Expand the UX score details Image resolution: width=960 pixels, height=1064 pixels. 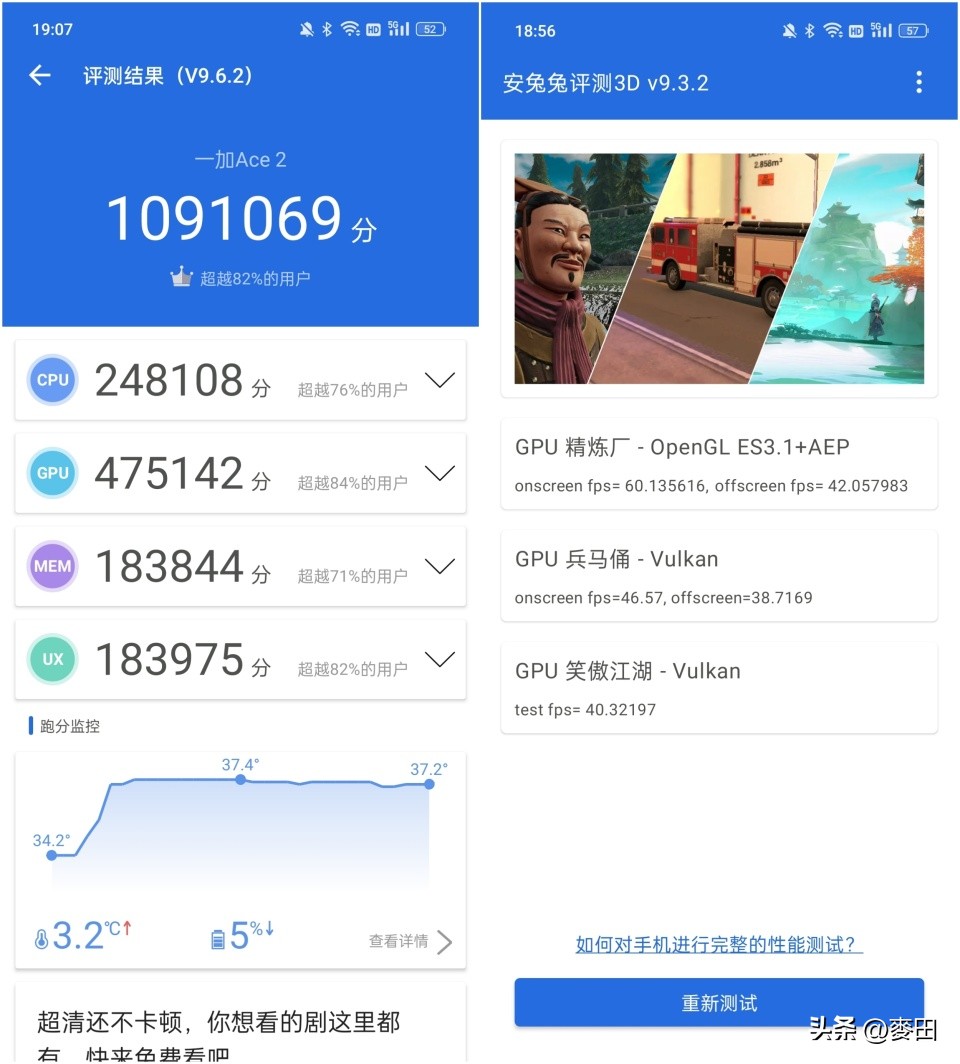tap(439, 659)
